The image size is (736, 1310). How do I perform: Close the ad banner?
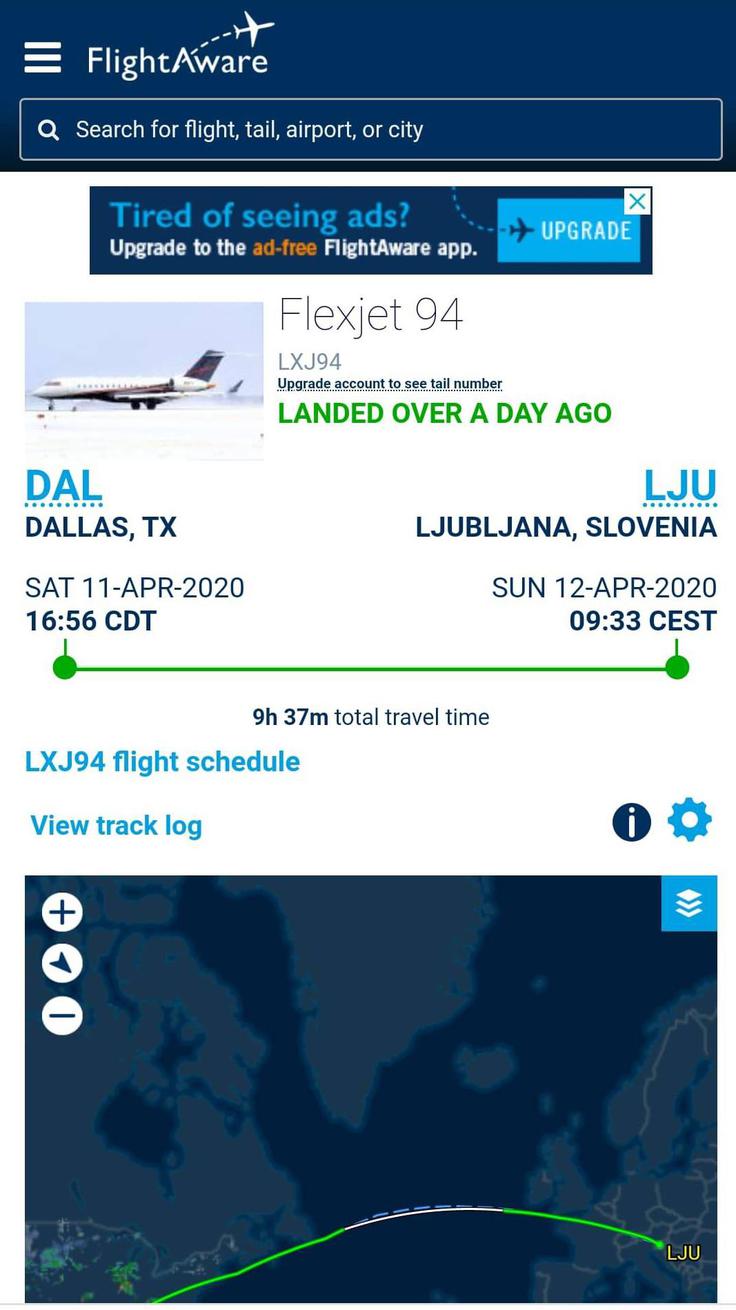point(637,201)
